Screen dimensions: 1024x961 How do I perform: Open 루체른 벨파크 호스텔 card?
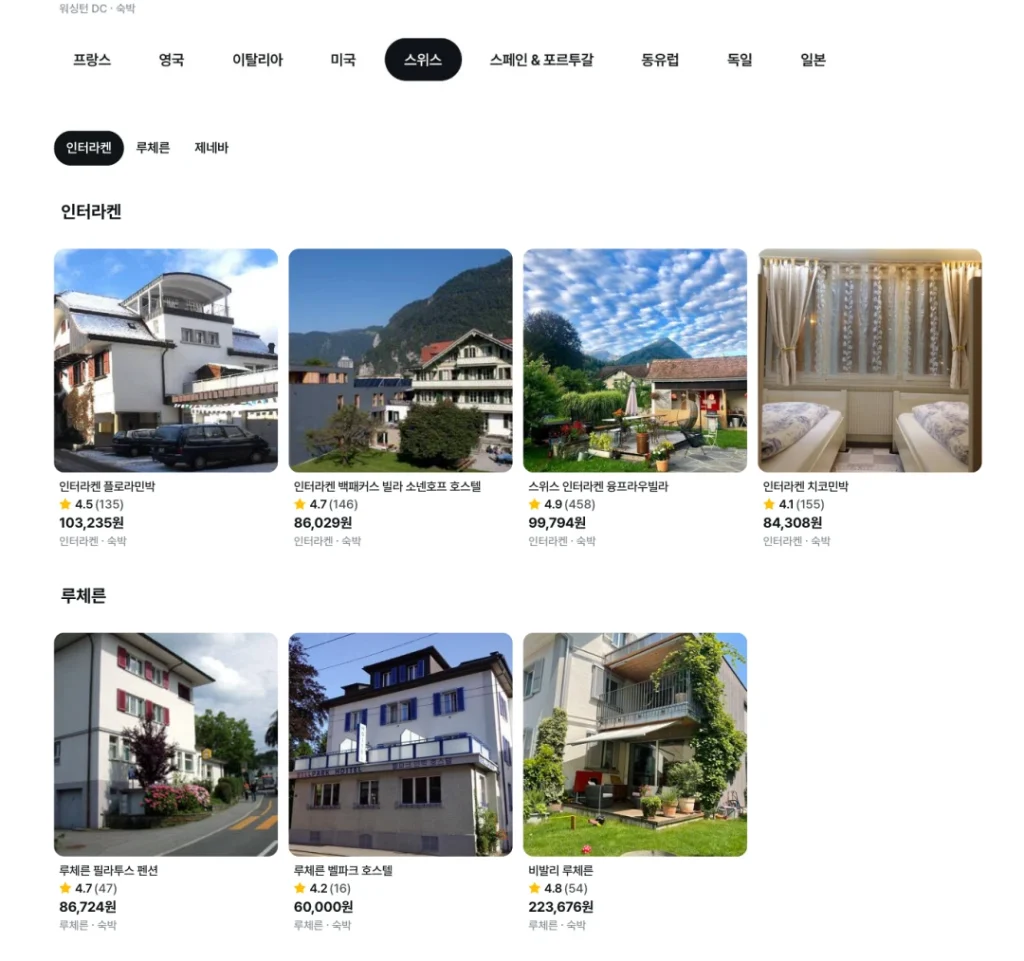(400, 744)
